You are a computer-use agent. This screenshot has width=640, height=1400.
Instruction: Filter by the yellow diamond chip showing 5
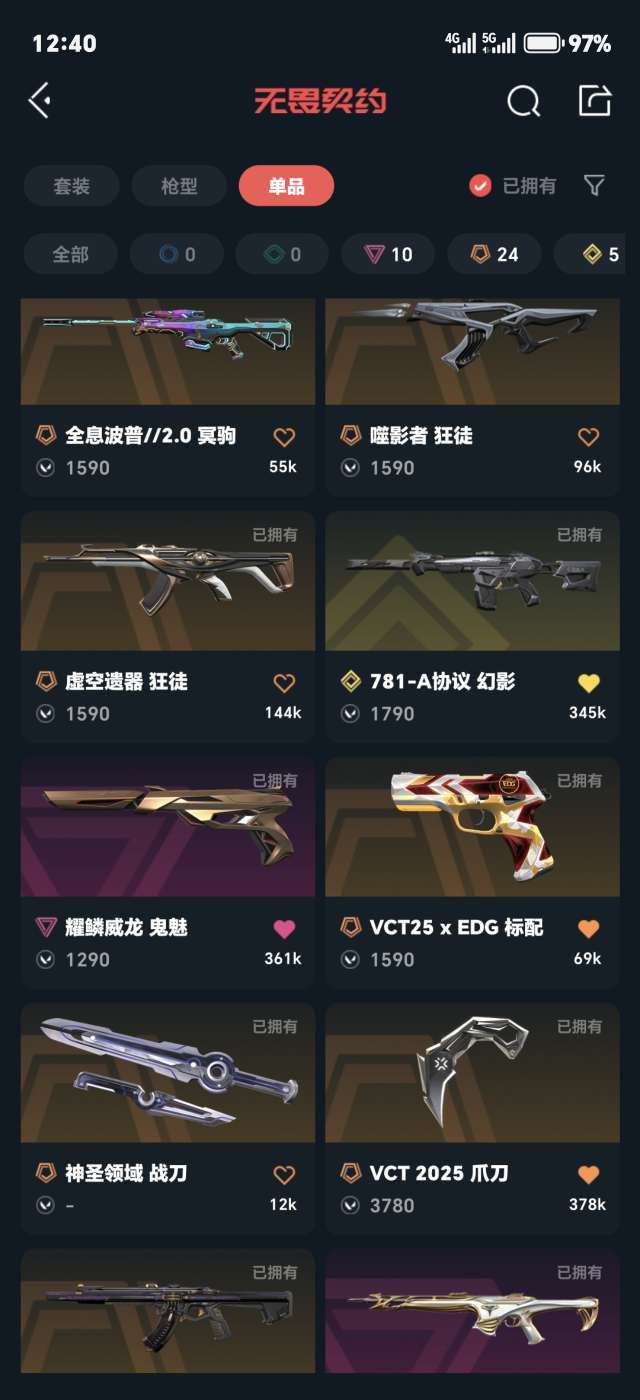[600, 254]
